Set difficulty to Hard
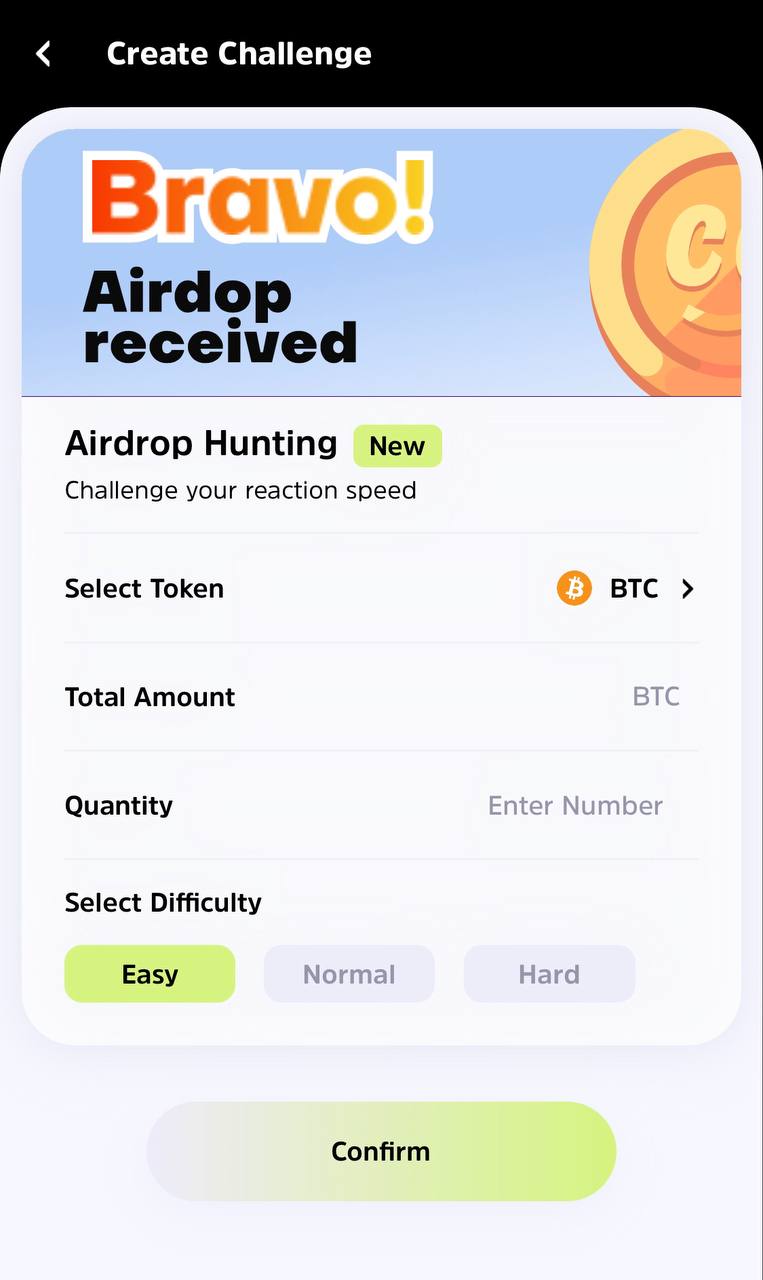The width and height of the screenshot is (763, 1280). coord(549,974)
